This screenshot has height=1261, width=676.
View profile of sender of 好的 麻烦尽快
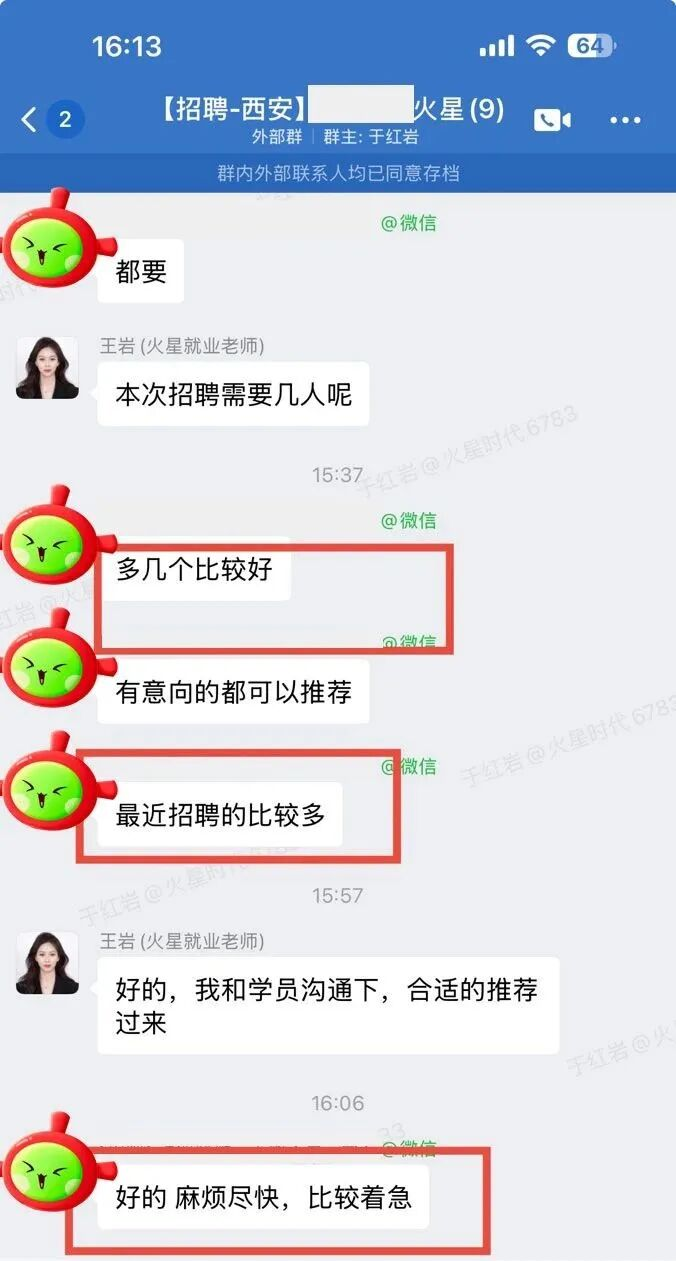coord(48,1164)
